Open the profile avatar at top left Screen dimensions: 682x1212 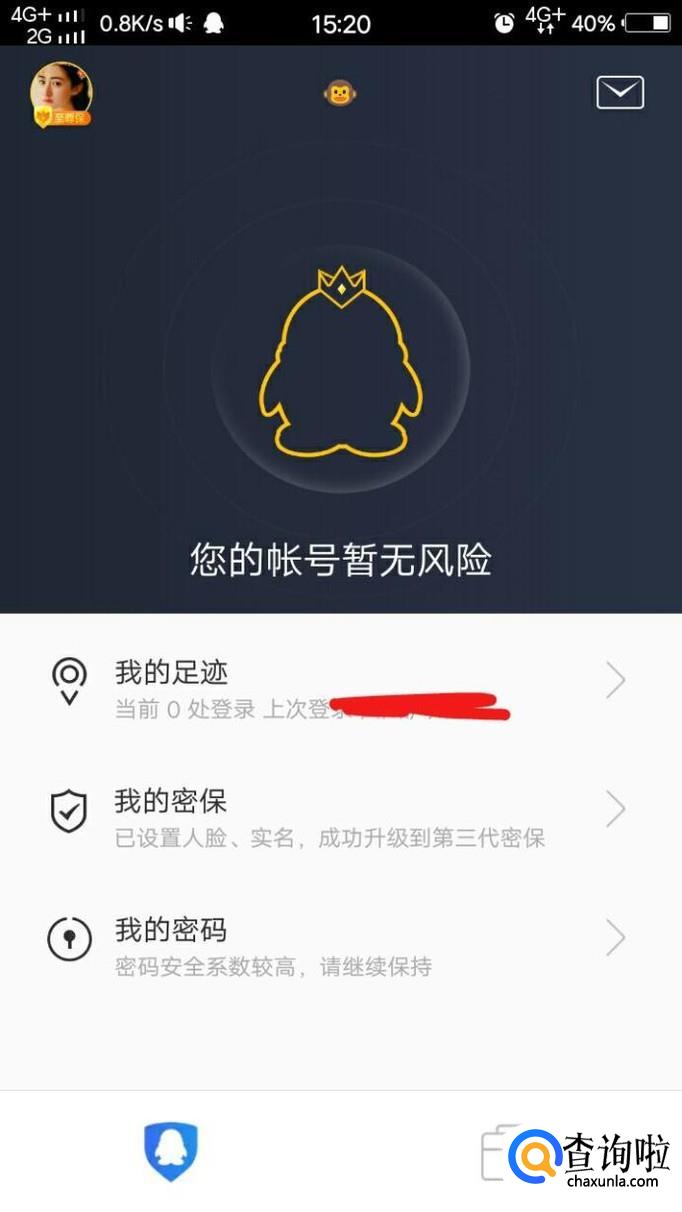(61, 94)
